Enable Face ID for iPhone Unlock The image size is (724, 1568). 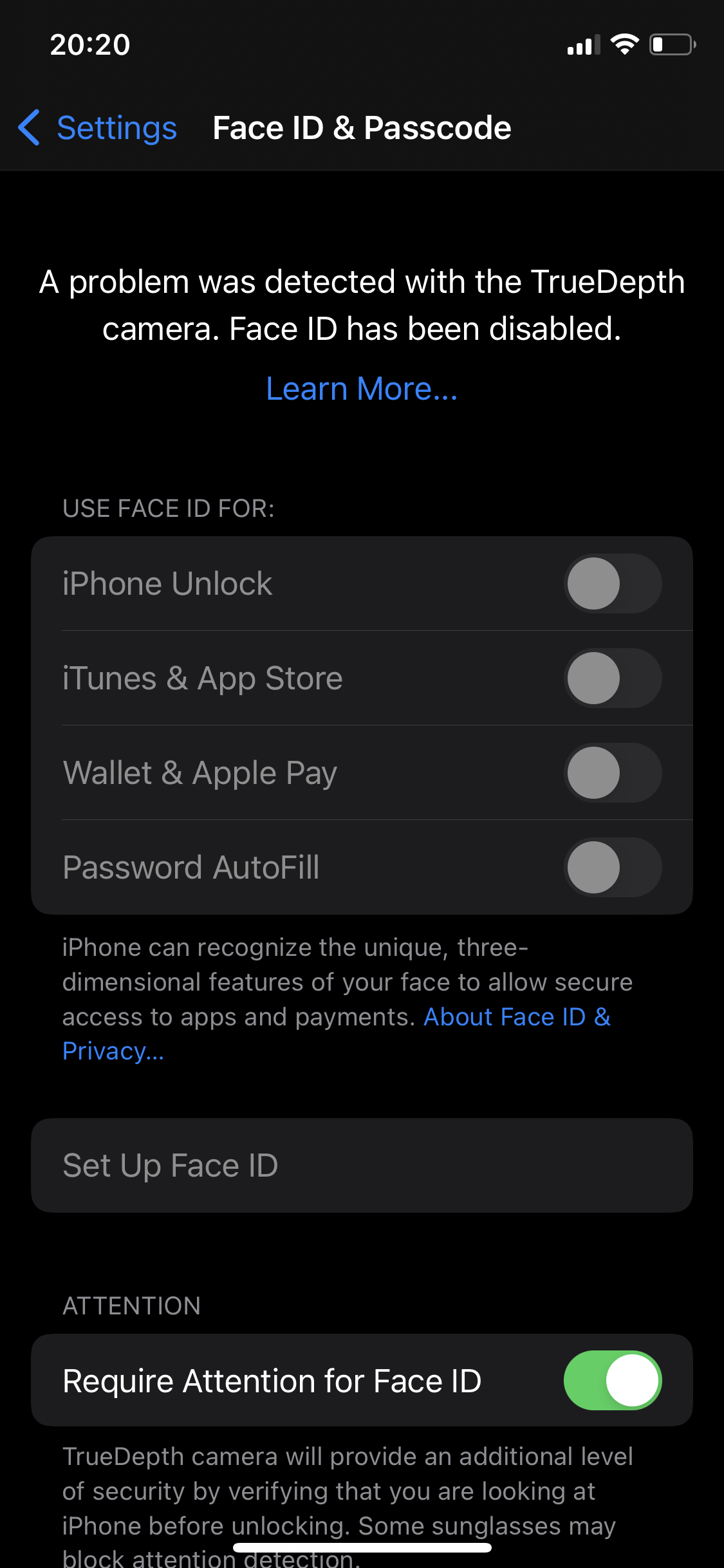pos(612,583)
